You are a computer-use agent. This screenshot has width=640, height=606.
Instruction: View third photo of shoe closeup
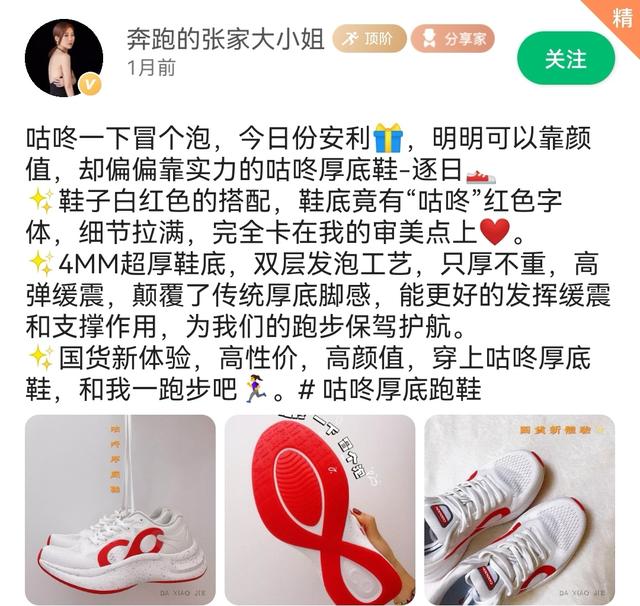point(519,509)
